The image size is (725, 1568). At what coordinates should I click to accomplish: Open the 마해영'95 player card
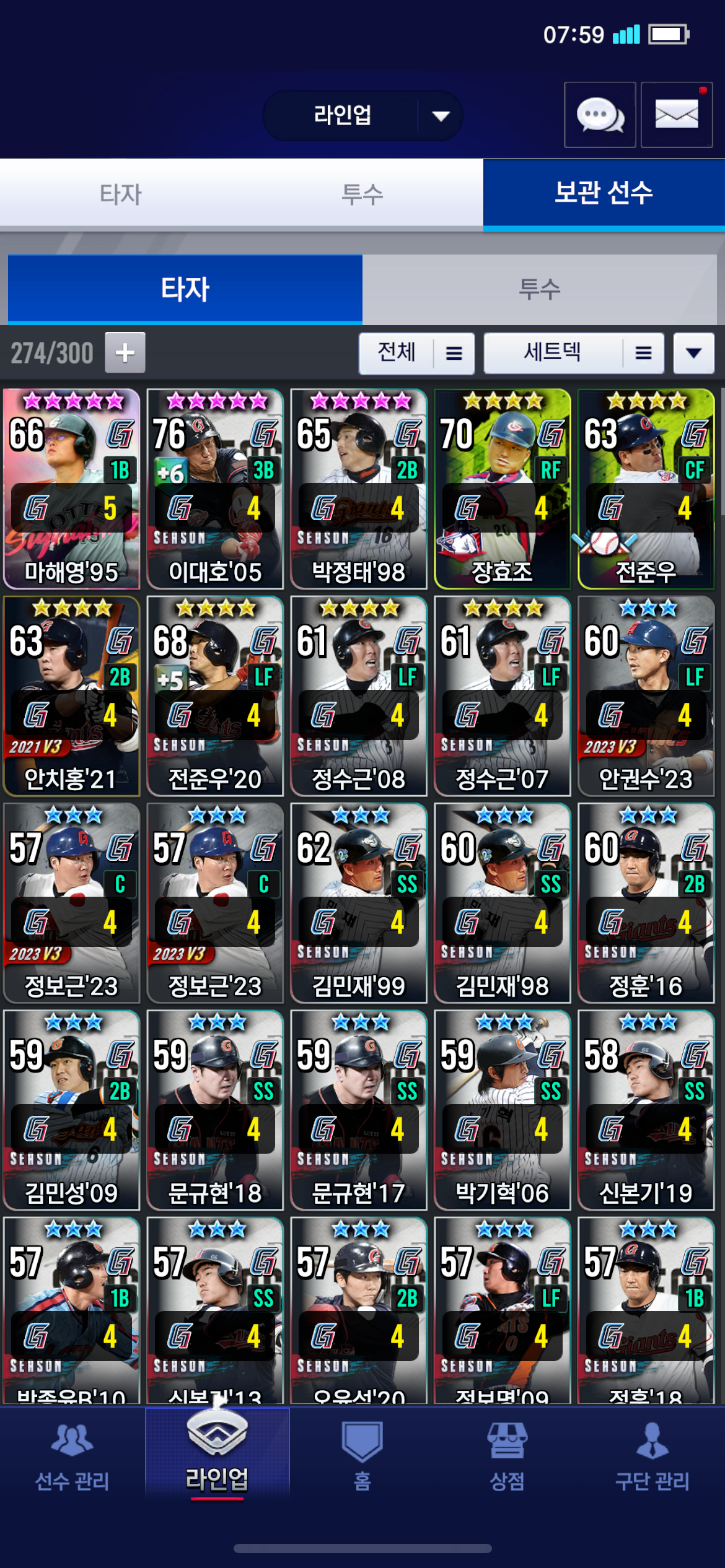(x=72, y=489)
